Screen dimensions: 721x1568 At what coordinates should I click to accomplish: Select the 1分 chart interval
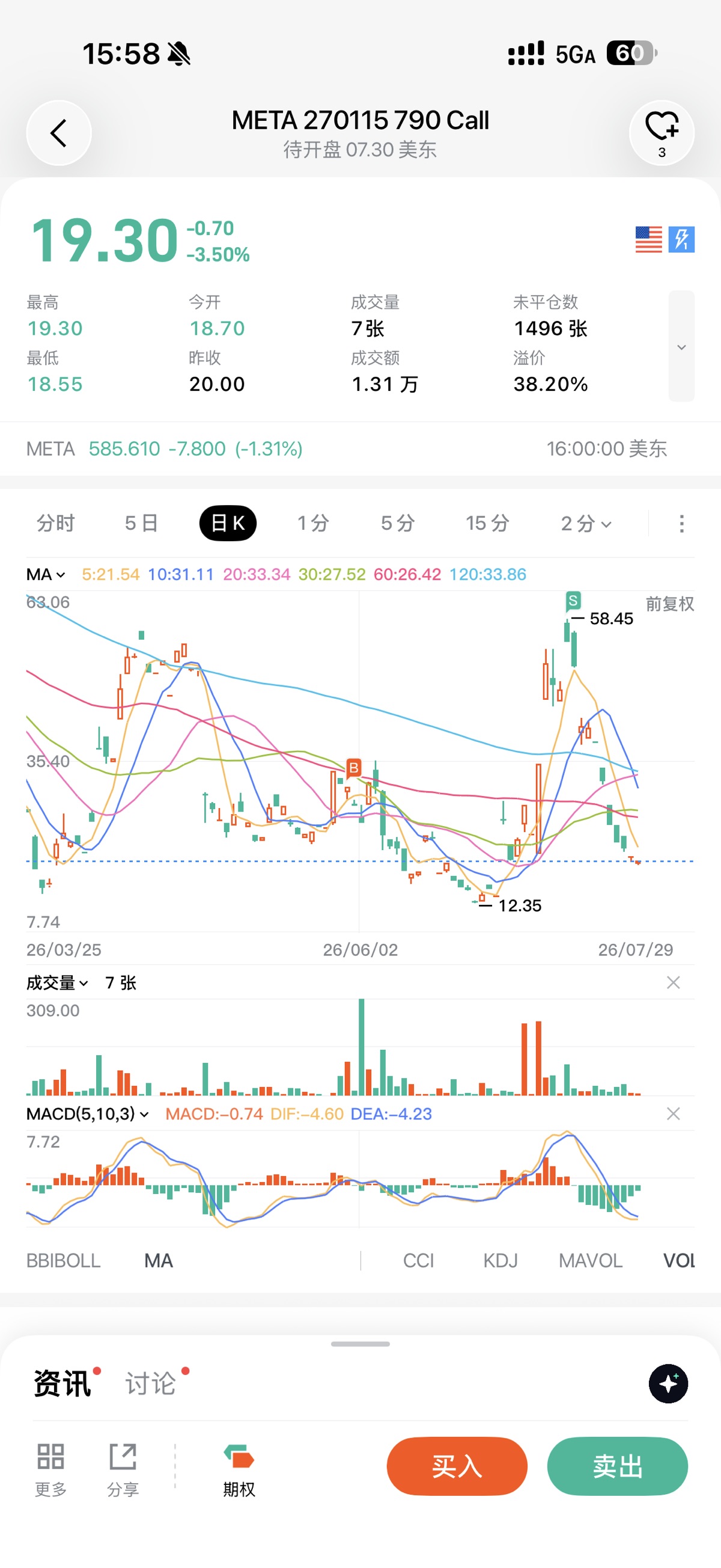[313, 523]
